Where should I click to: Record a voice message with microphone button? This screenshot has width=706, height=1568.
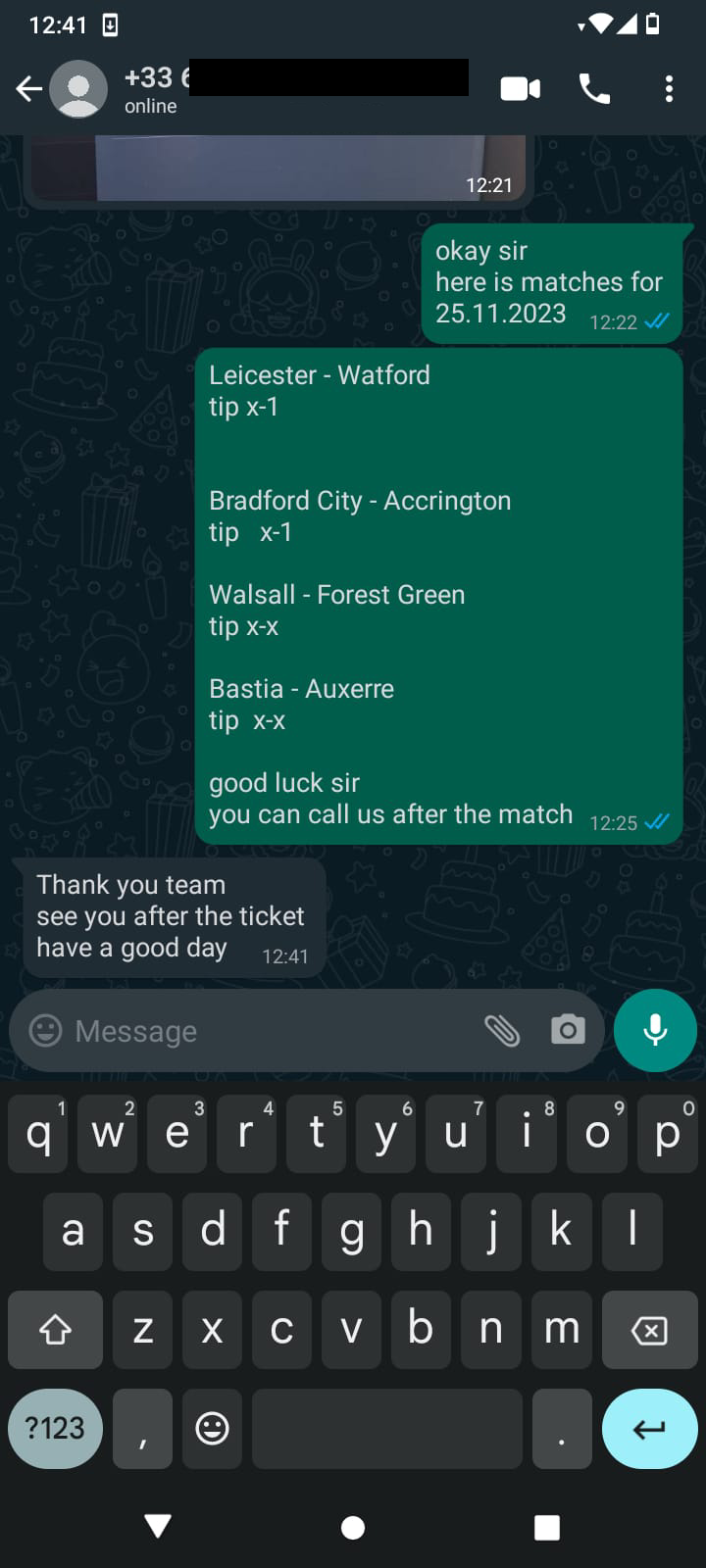click(x=655, y=1030)
